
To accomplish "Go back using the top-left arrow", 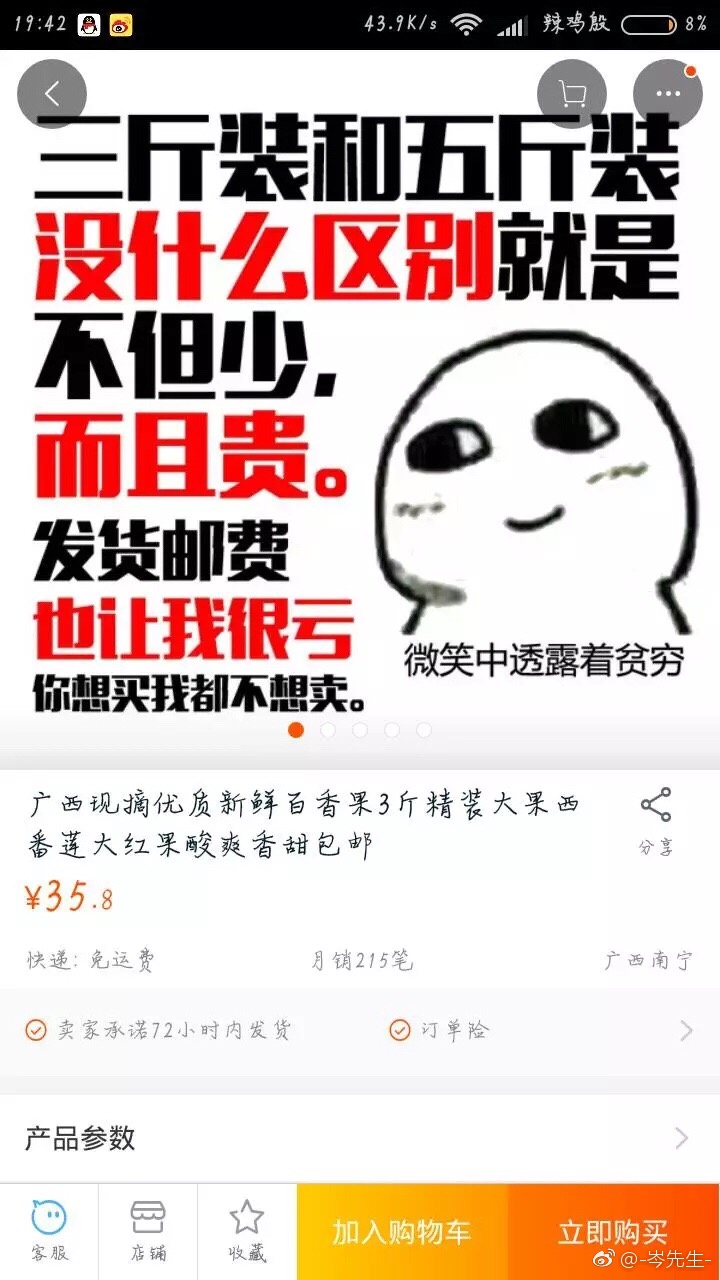I will 52,95.
